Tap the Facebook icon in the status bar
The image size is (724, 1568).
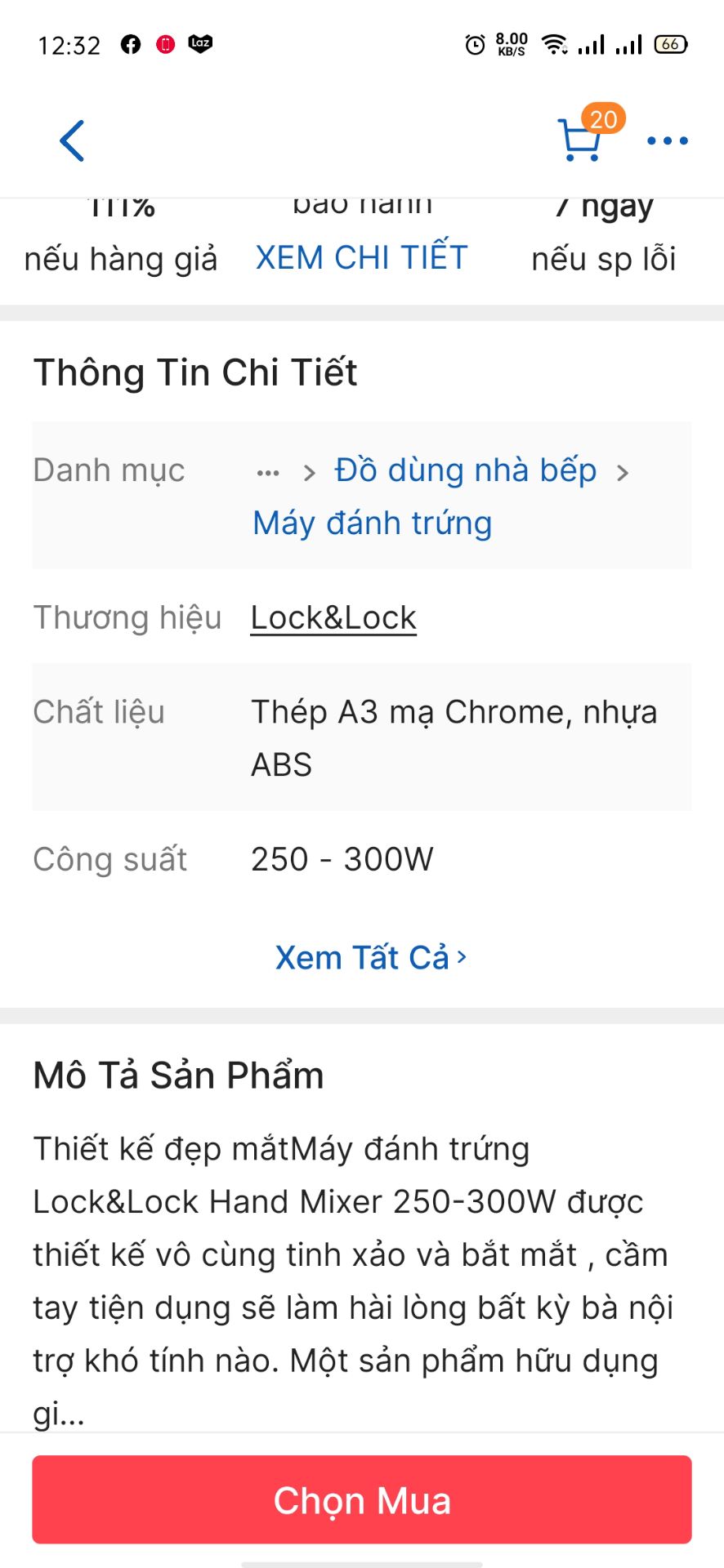[x=131, y=44]
